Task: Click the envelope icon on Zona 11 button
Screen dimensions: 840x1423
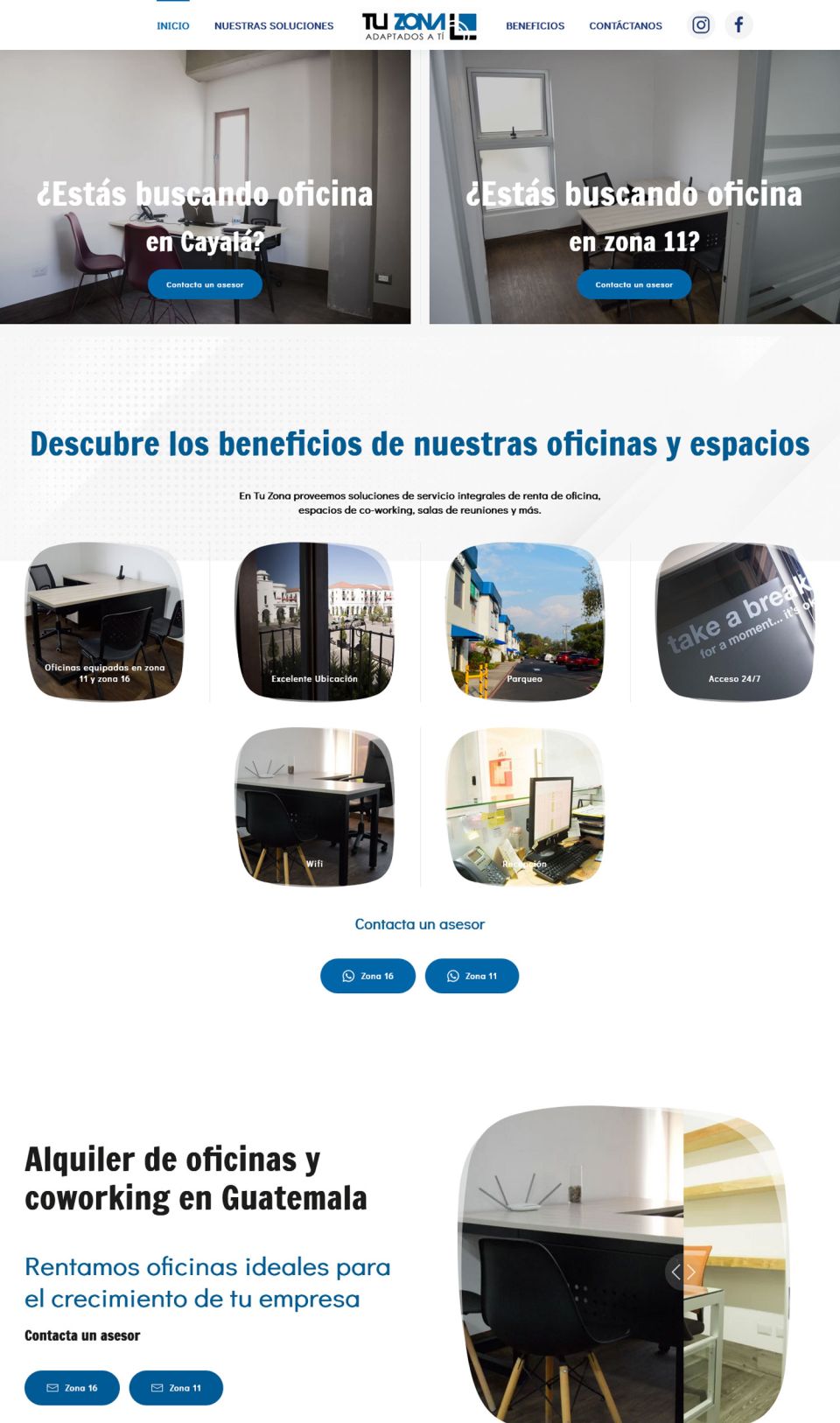Action: (x=157, y=1387)
